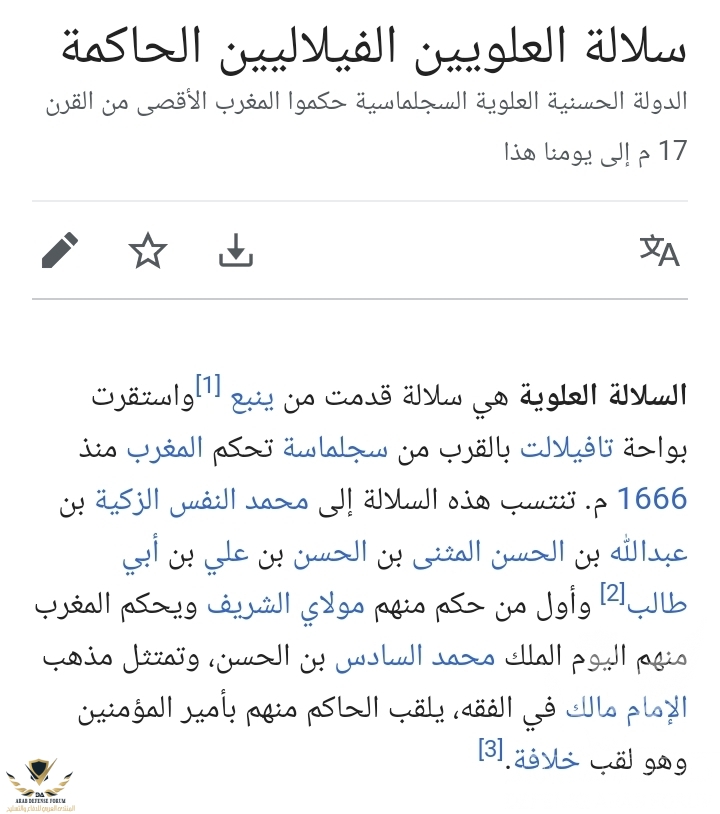Download this article
720x814 pixels.
click(236, 250)
